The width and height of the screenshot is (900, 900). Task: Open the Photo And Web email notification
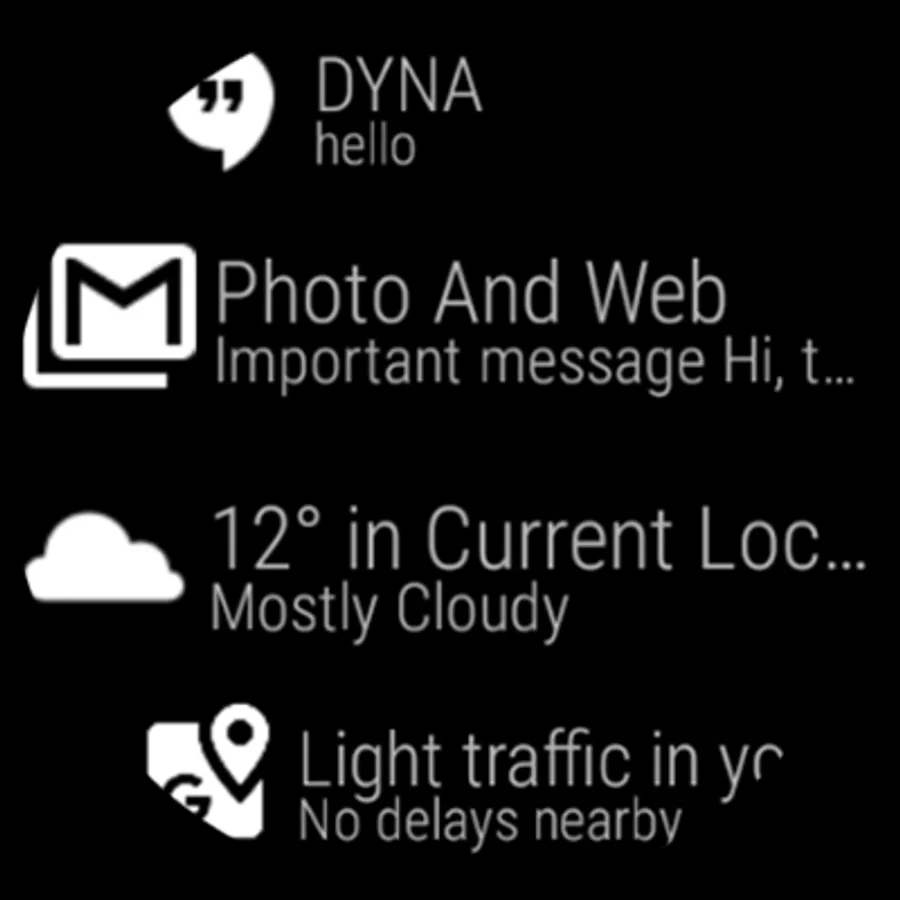439,317
